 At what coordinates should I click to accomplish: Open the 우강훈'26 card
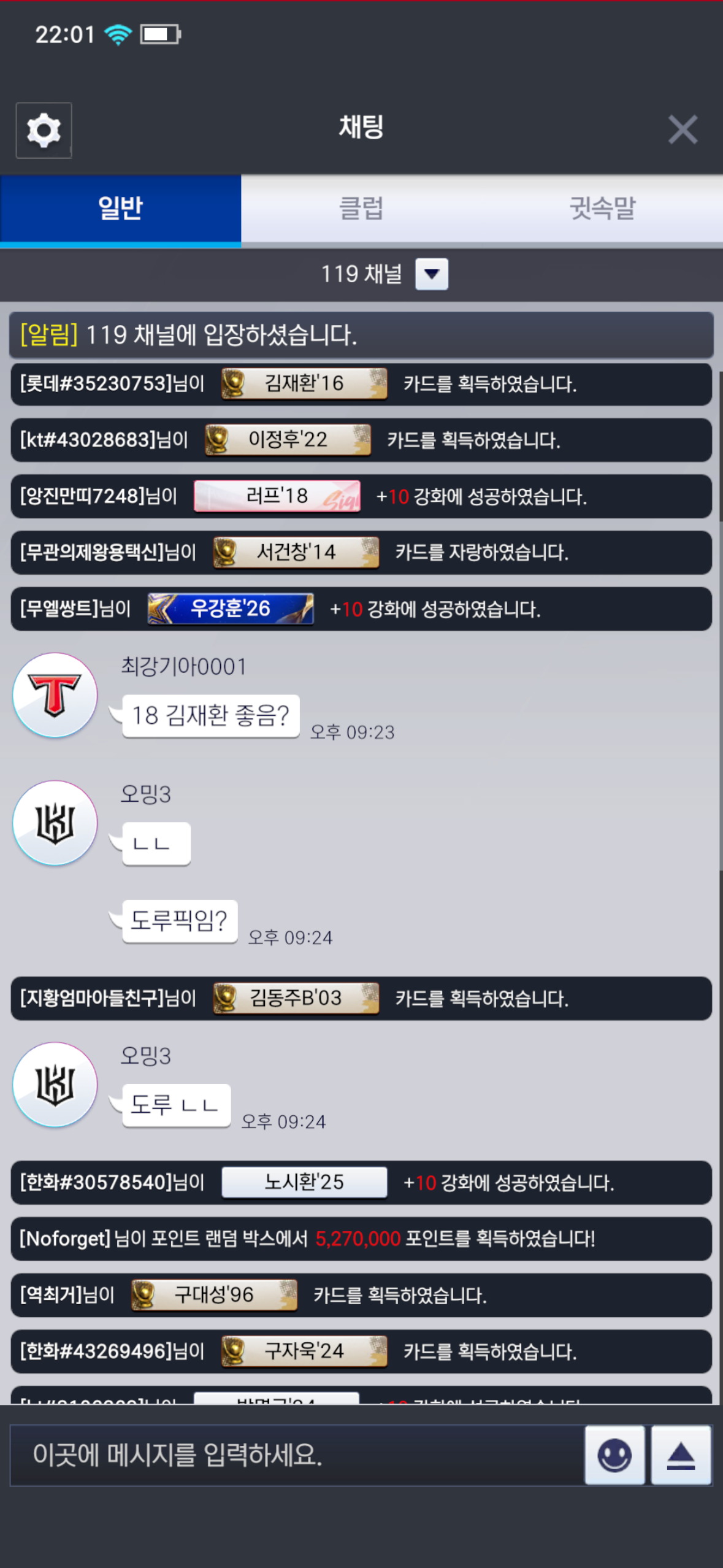pyautogui.click(x=231, y=609)
